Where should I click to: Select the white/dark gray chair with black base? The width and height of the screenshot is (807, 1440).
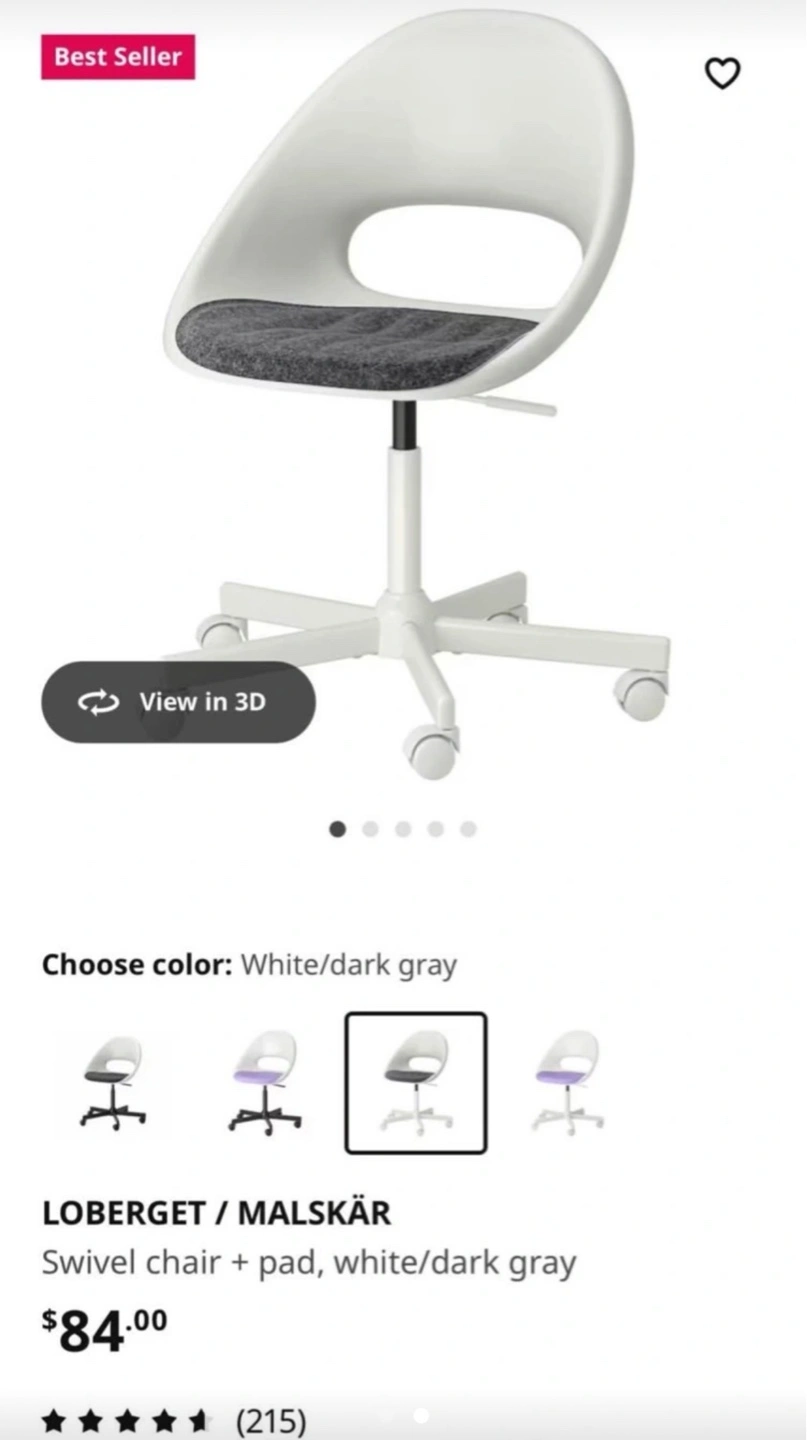coord(113,1084)
